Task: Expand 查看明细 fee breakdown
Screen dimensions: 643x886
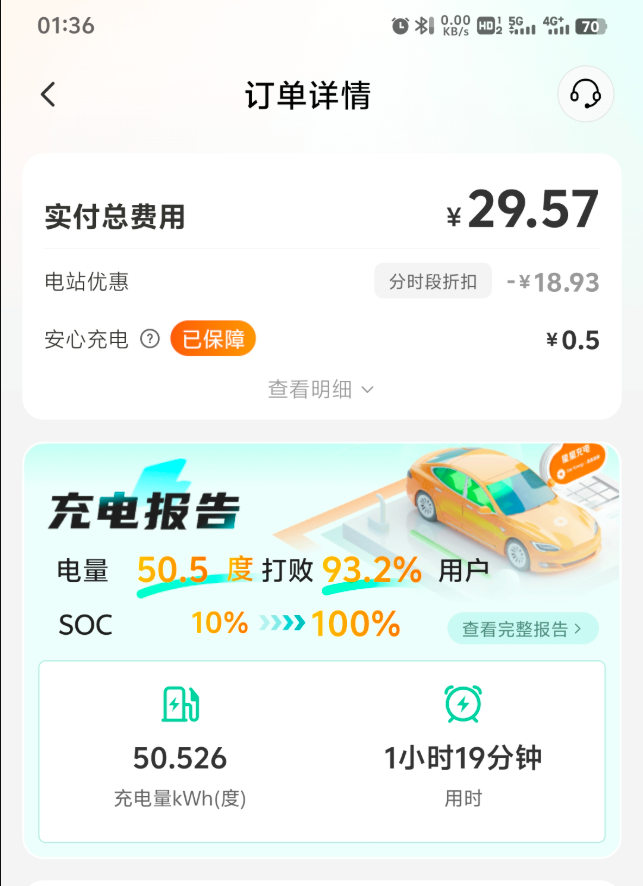Action: coord(320,389)
